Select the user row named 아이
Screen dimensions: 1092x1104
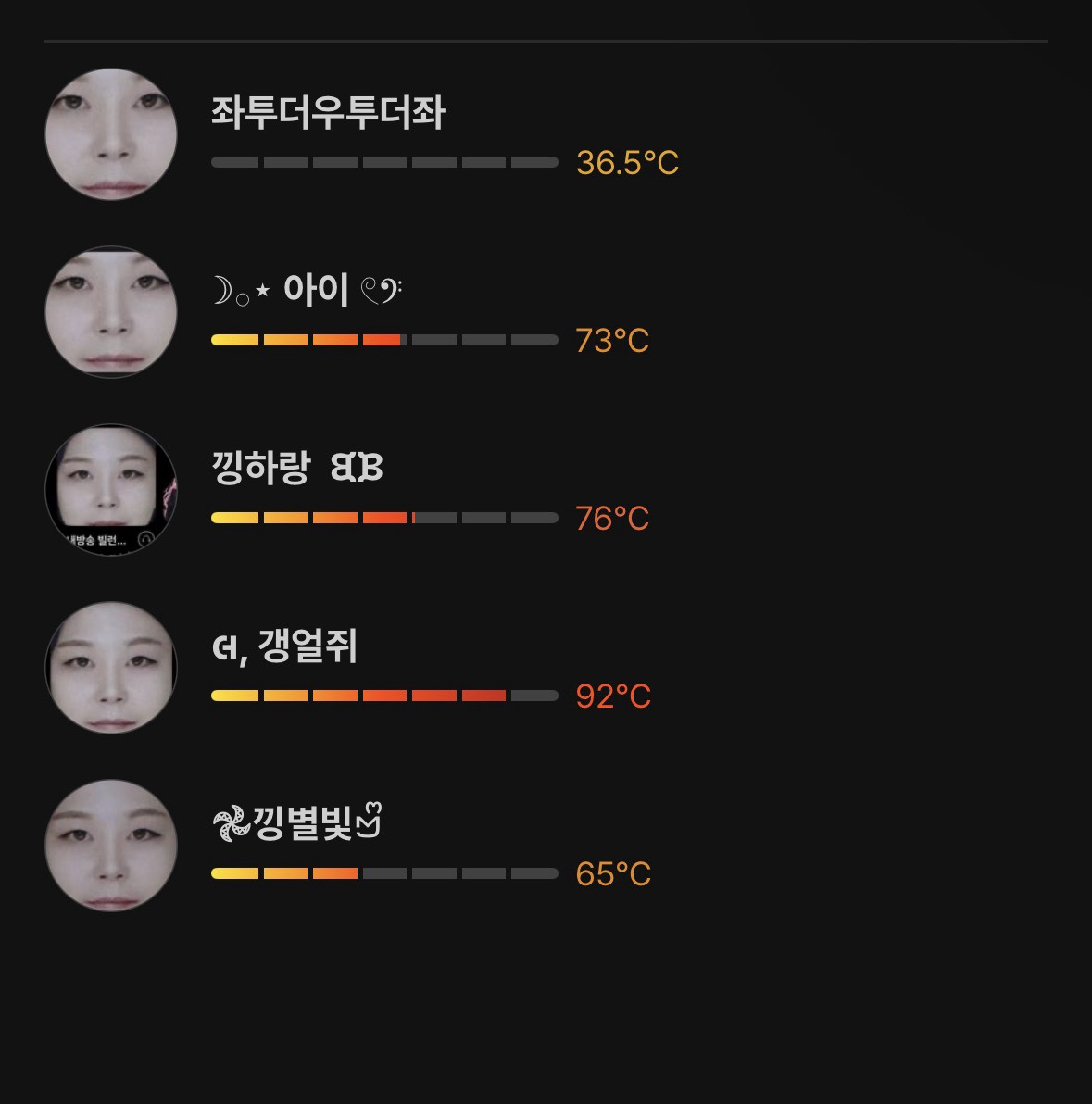click(315, 291)
